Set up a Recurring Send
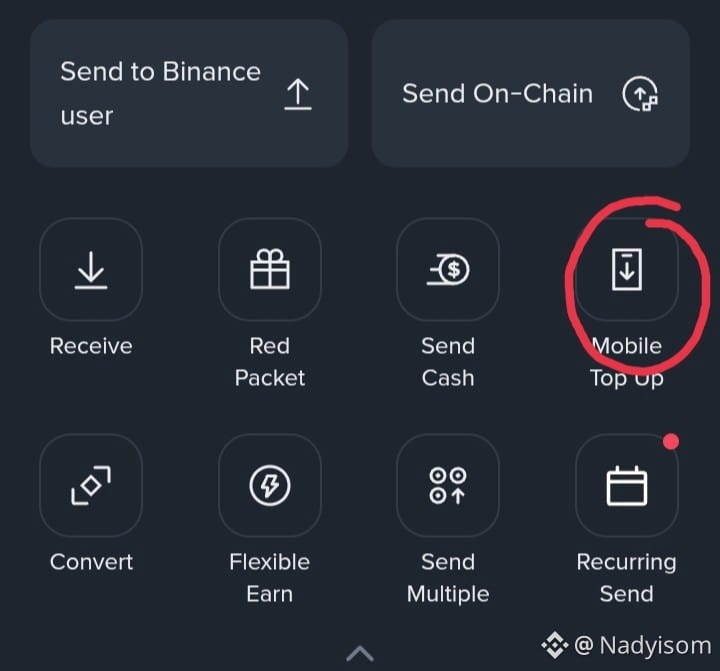The image size is (720, 671). [626, 486]
